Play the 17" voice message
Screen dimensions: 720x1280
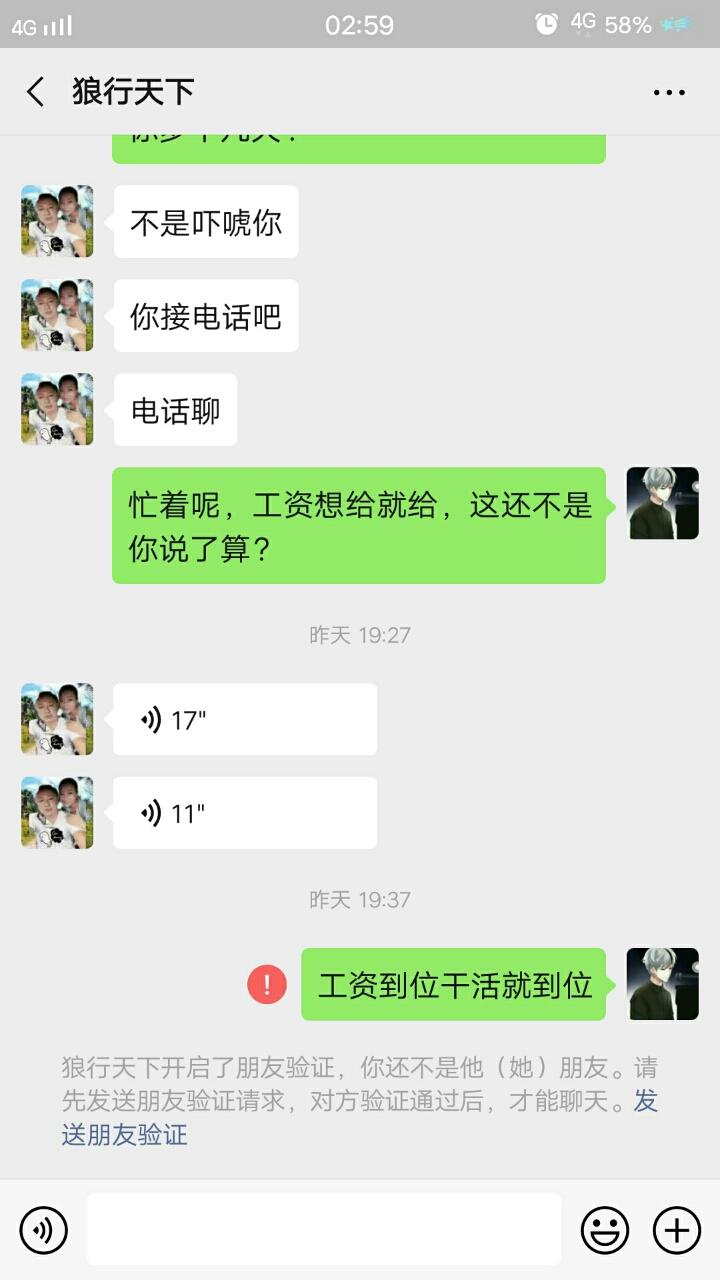[244, 719]
